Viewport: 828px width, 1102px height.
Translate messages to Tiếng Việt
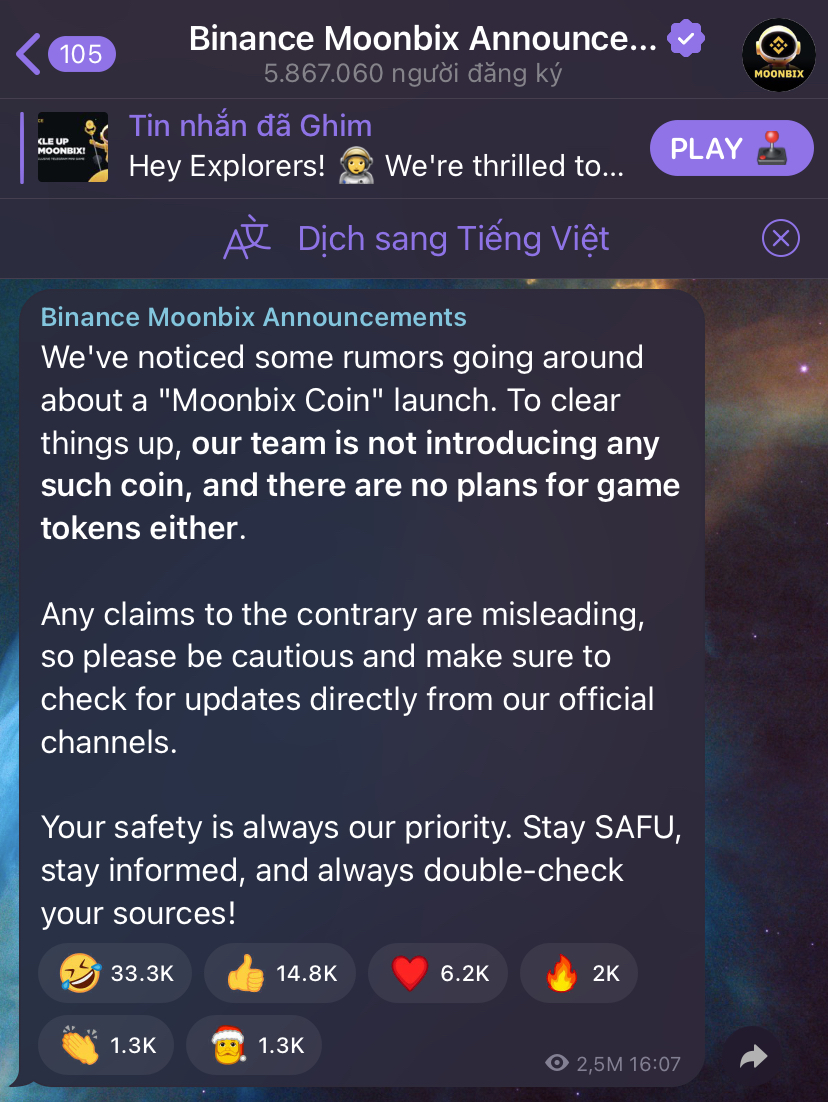point(416,239)
